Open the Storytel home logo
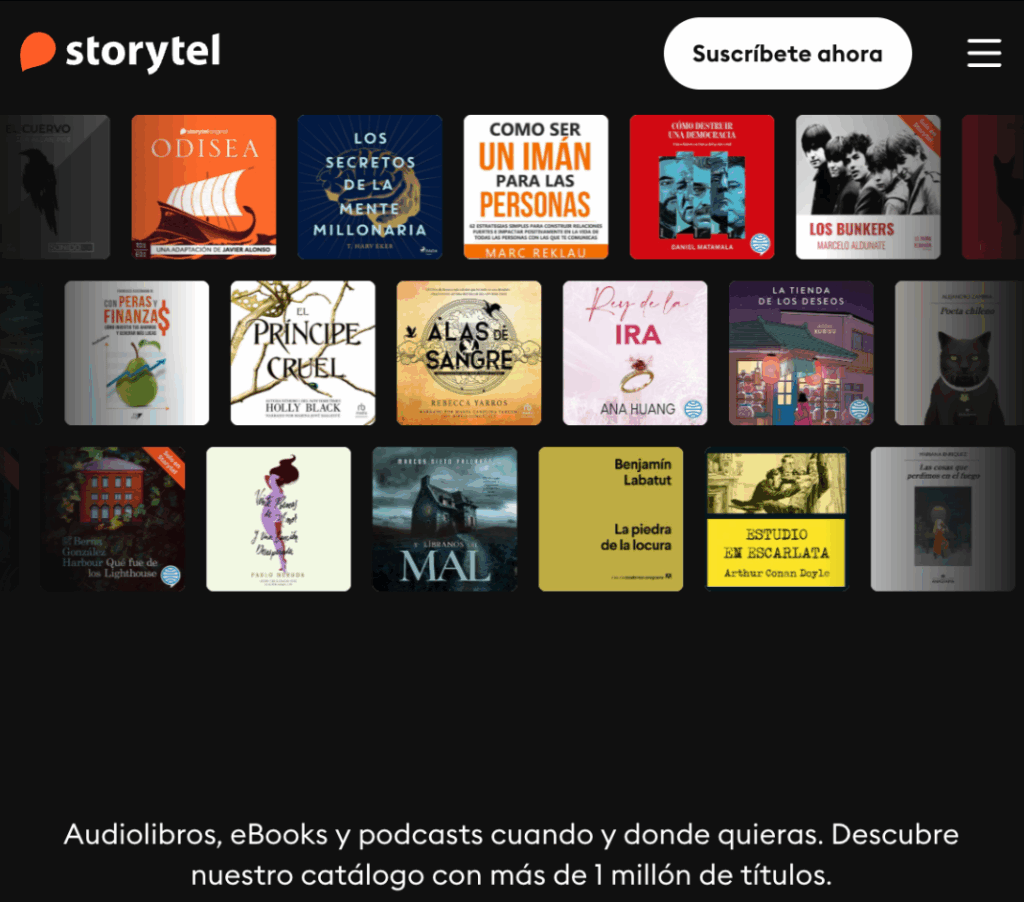This screenshot has width=1024, height=902. [x=120, y=52]
